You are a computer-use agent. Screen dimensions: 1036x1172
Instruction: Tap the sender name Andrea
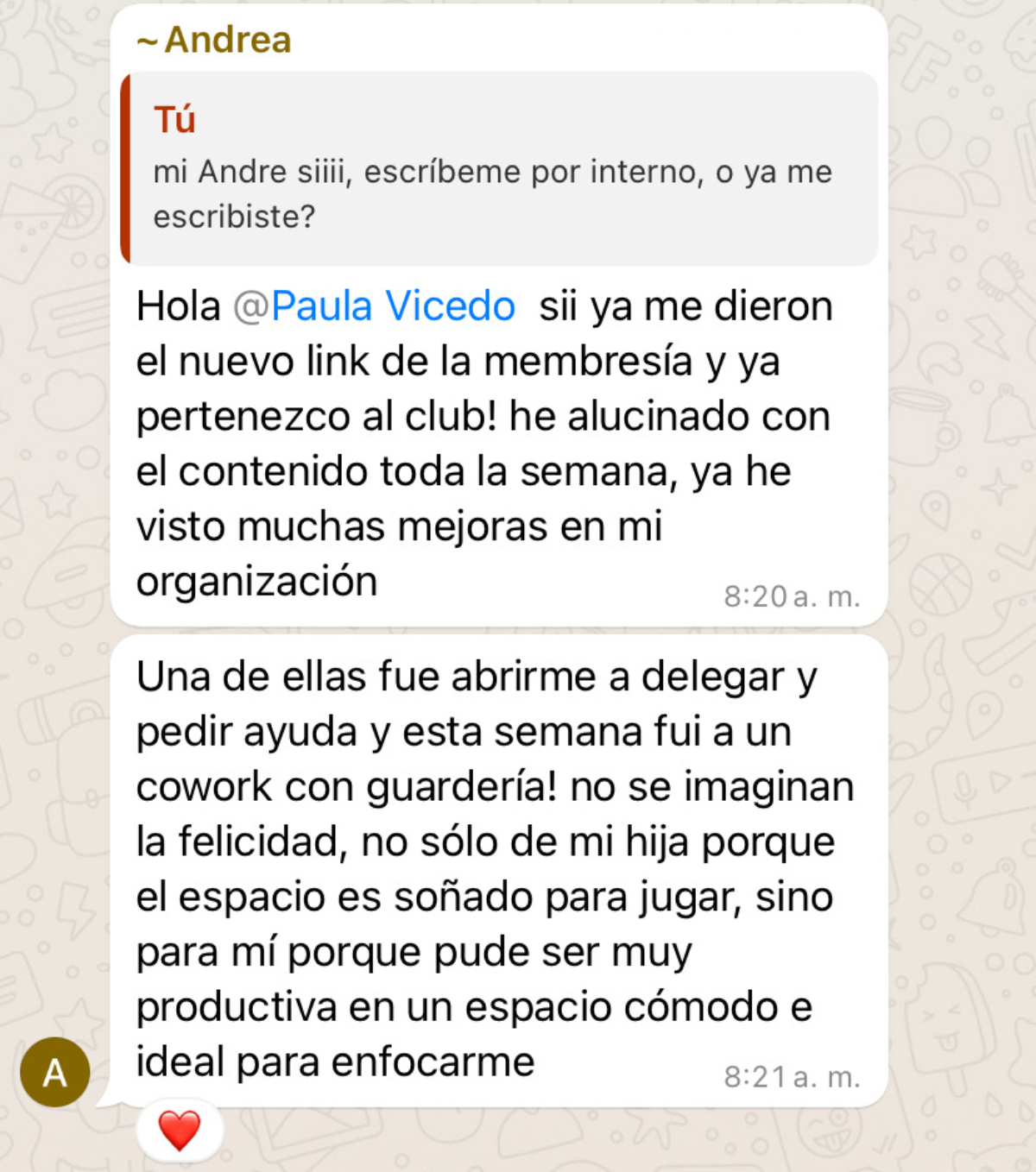pos(215,40)
